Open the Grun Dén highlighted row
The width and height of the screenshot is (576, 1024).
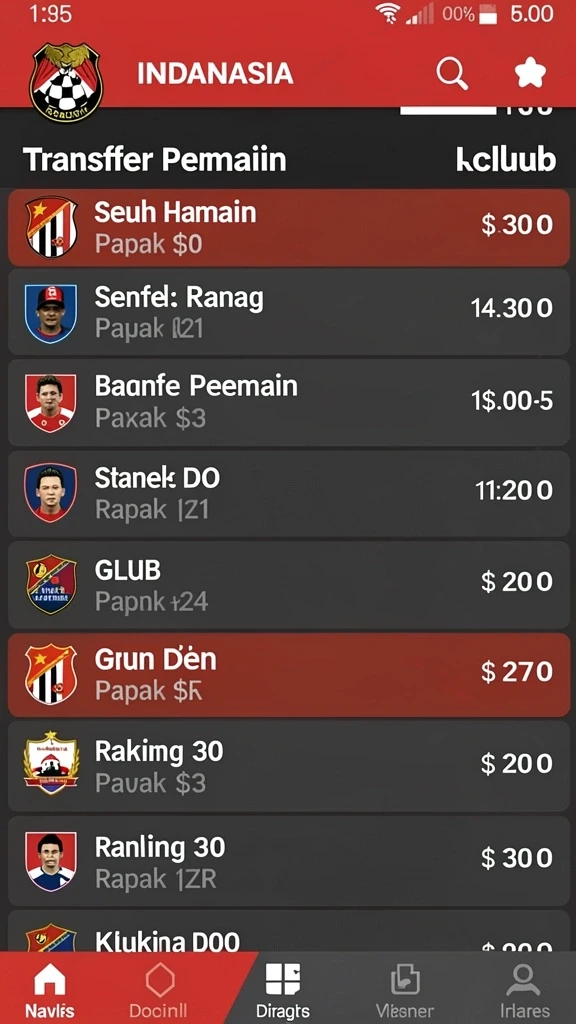(x=289, y=675)
